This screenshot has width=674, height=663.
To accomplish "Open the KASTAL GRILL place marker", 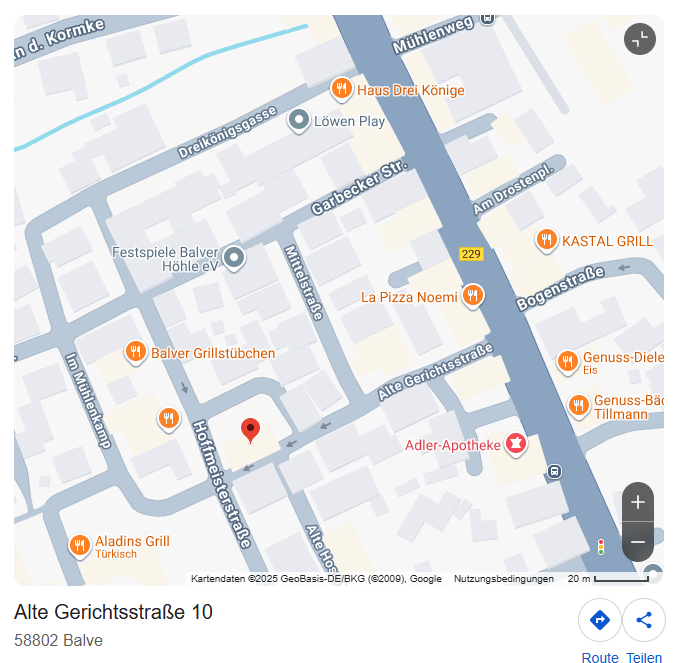I will click(546, 240).
